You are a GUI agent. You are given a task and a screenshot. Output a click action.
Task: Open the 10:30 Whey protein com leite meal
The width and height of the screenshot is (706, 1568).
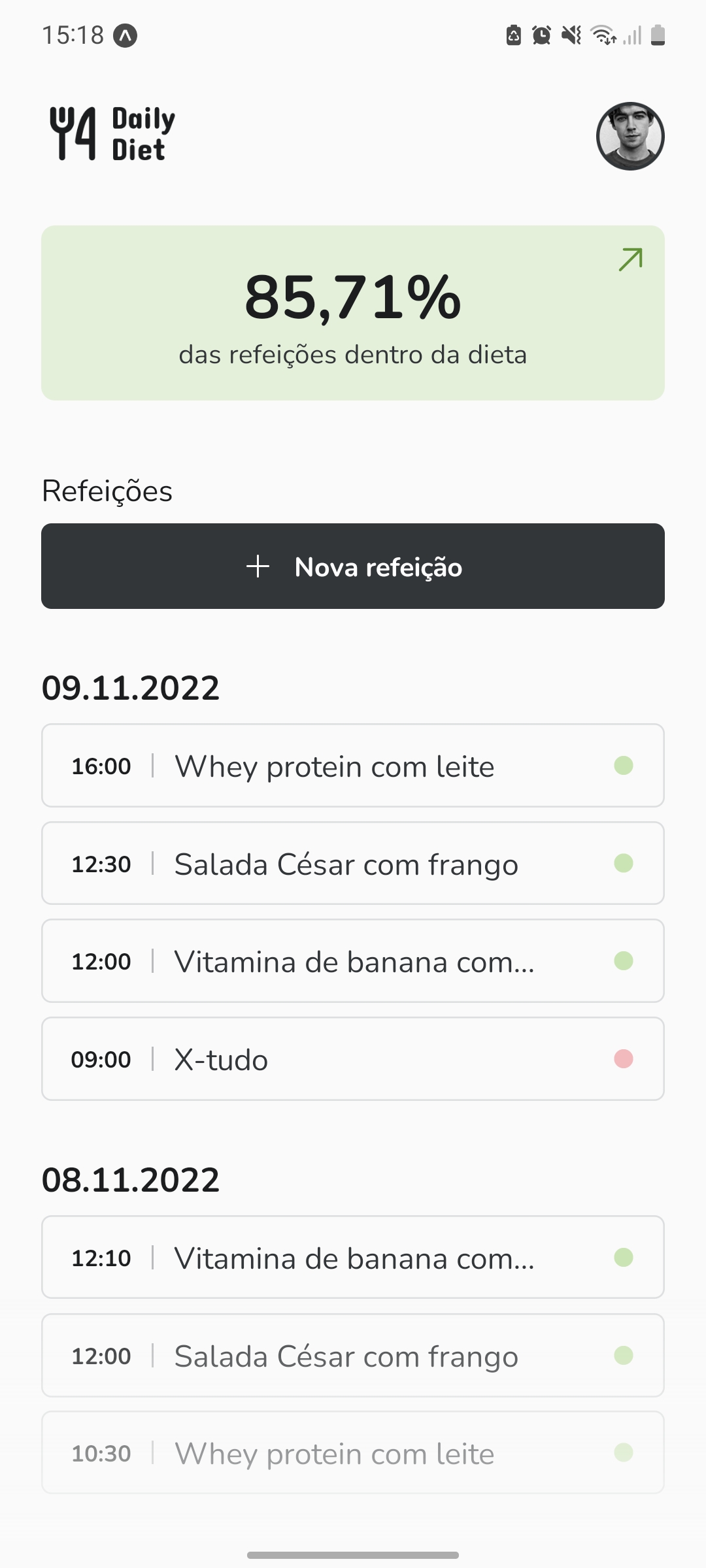coord(353,1453)
